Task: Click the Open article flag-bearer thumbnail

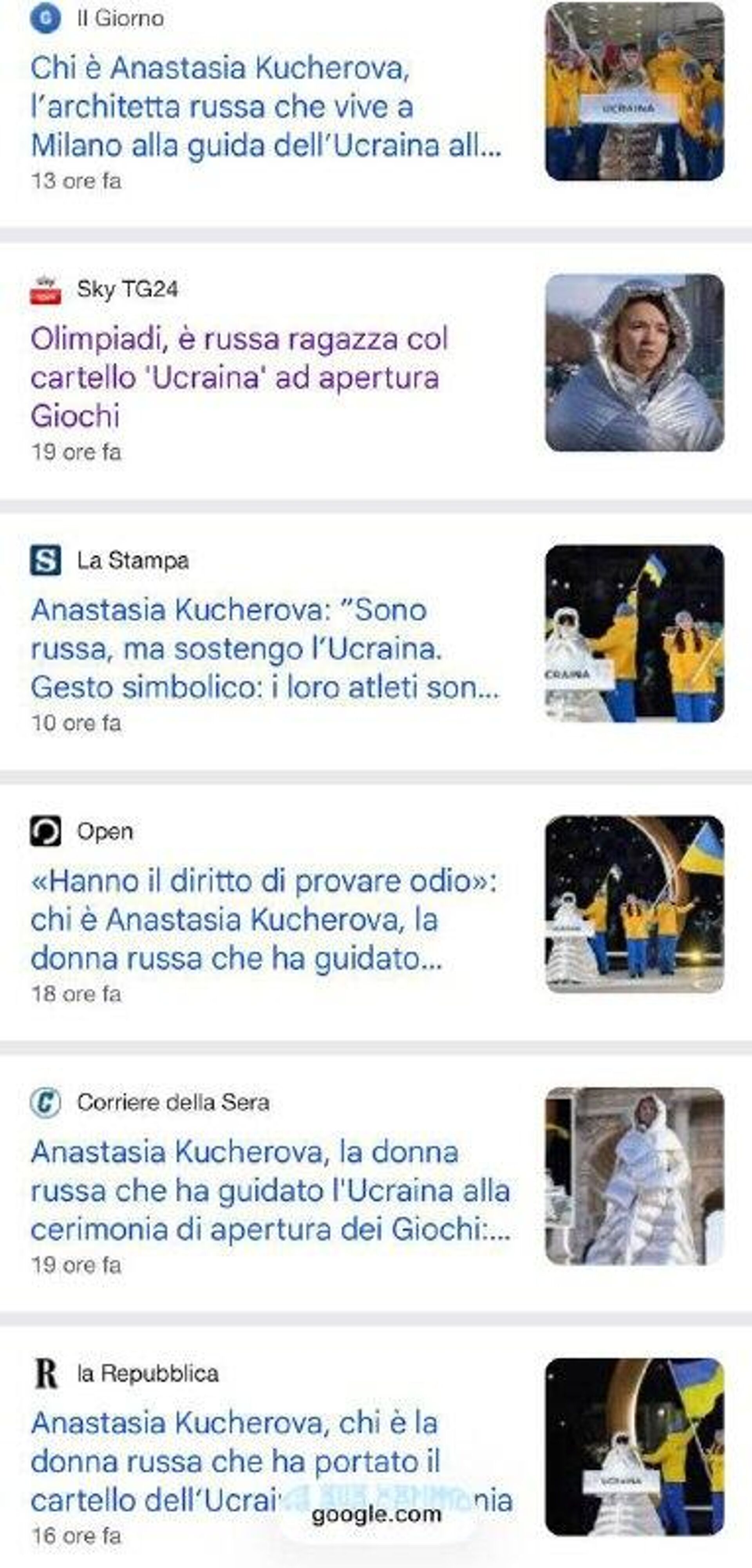Action: 635,904
